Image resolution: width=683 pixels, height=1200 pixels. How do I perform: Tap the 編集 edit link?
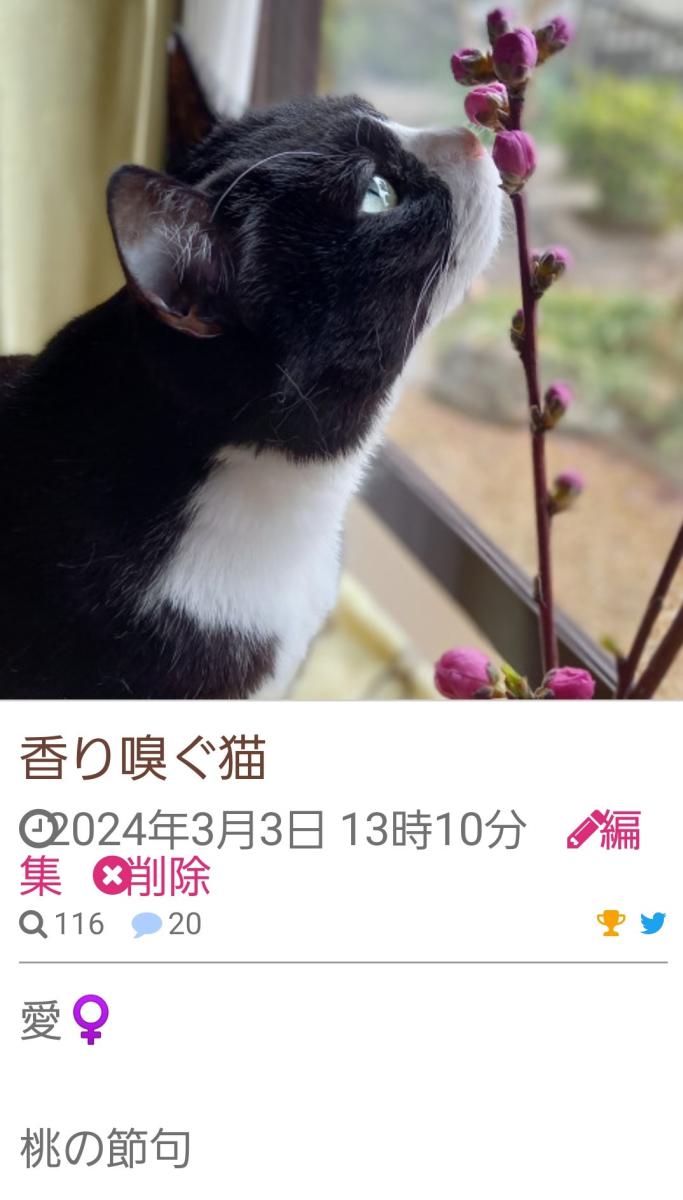click(x=604, y=832)
